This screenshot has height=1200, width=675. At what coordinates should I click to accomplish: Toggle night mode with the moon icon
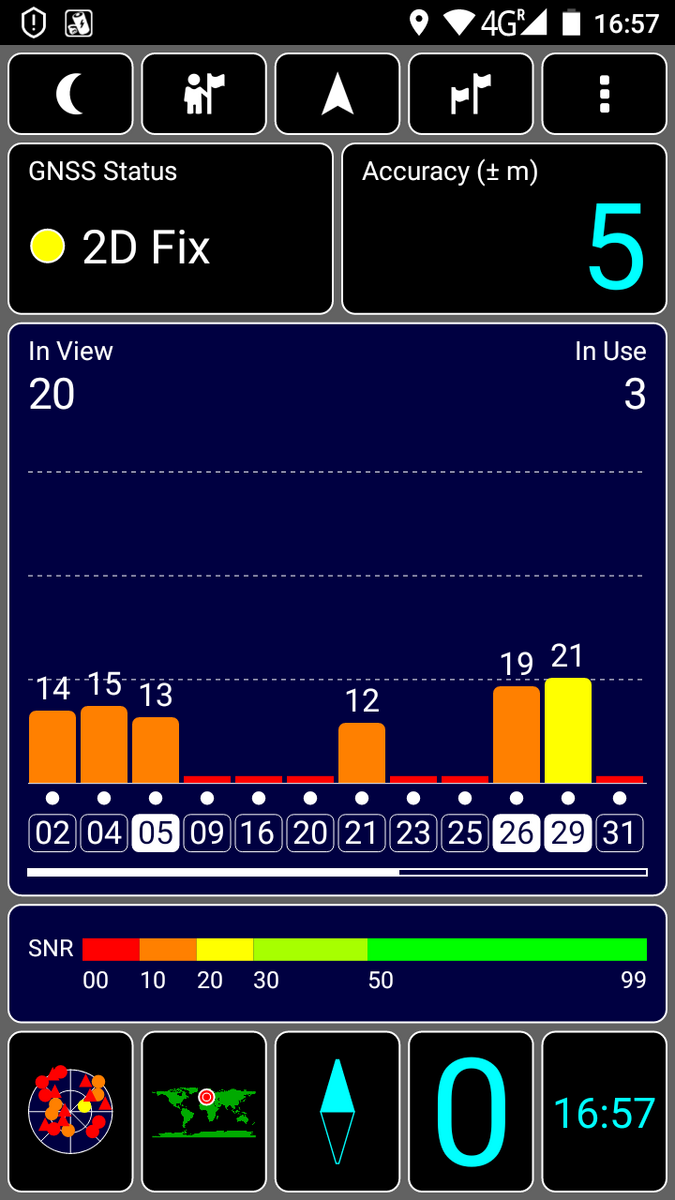(x=71, y=94)
